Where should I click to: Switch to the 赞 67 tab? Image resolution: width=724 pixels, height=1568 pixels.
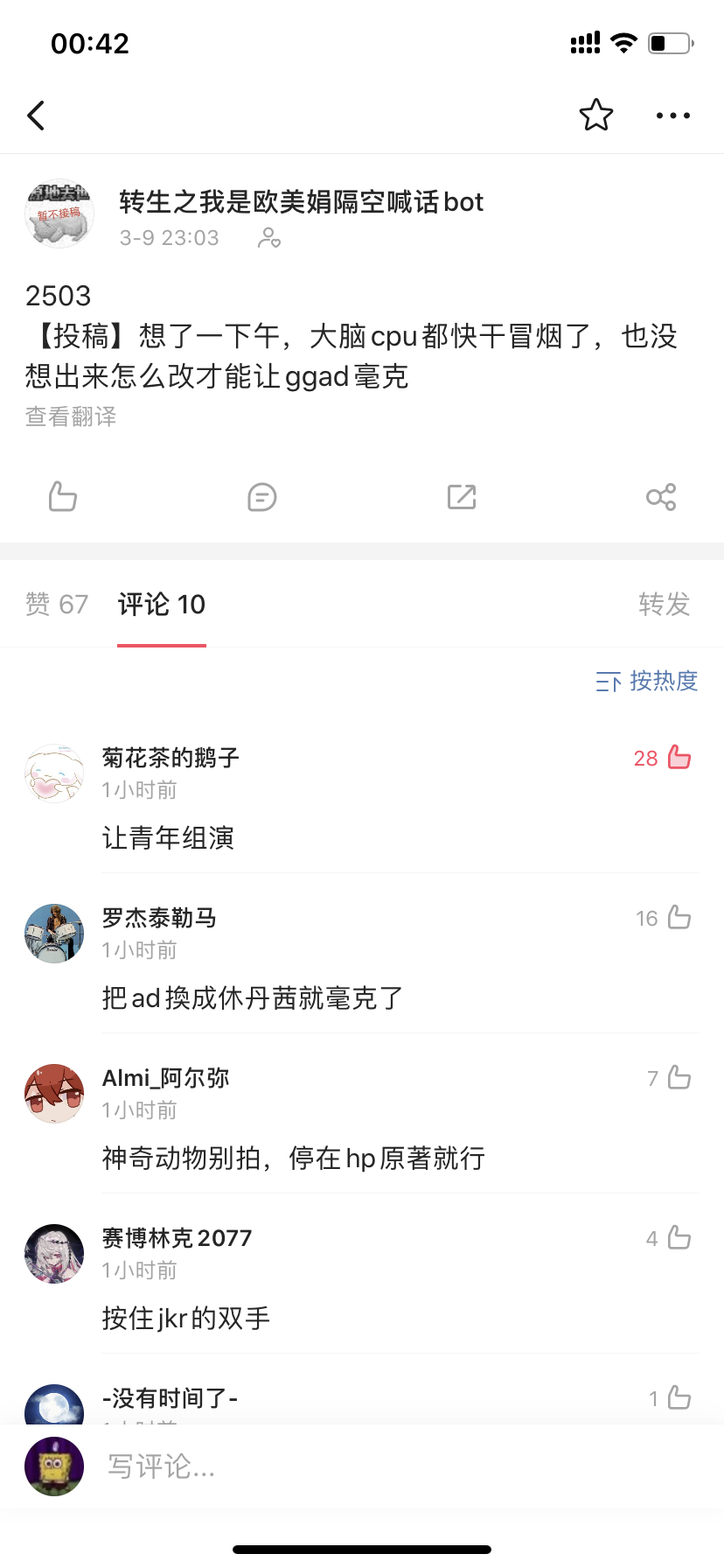57,604
